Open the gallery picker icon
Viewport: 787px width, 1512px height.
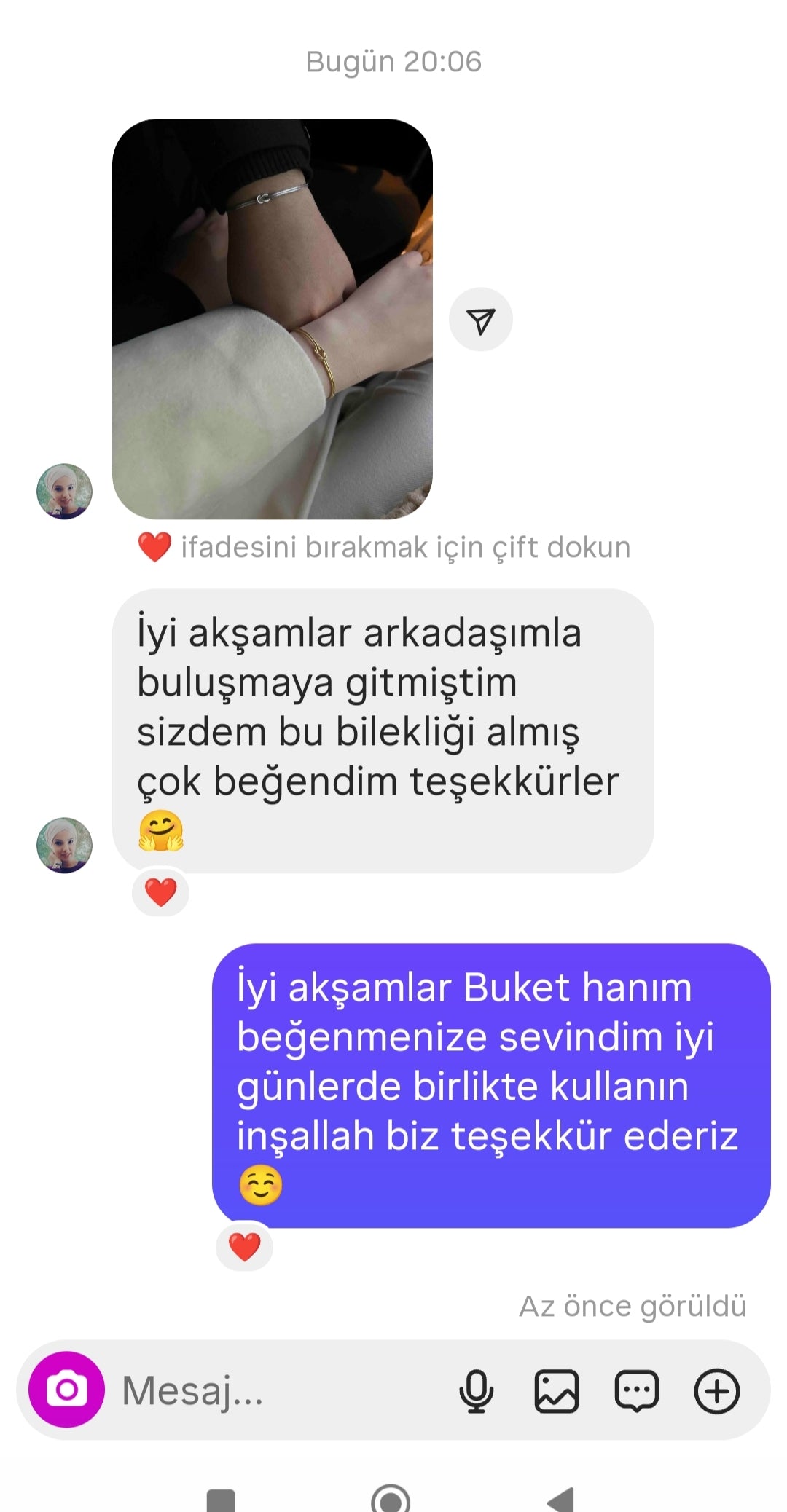click(x=557, y=1391)
